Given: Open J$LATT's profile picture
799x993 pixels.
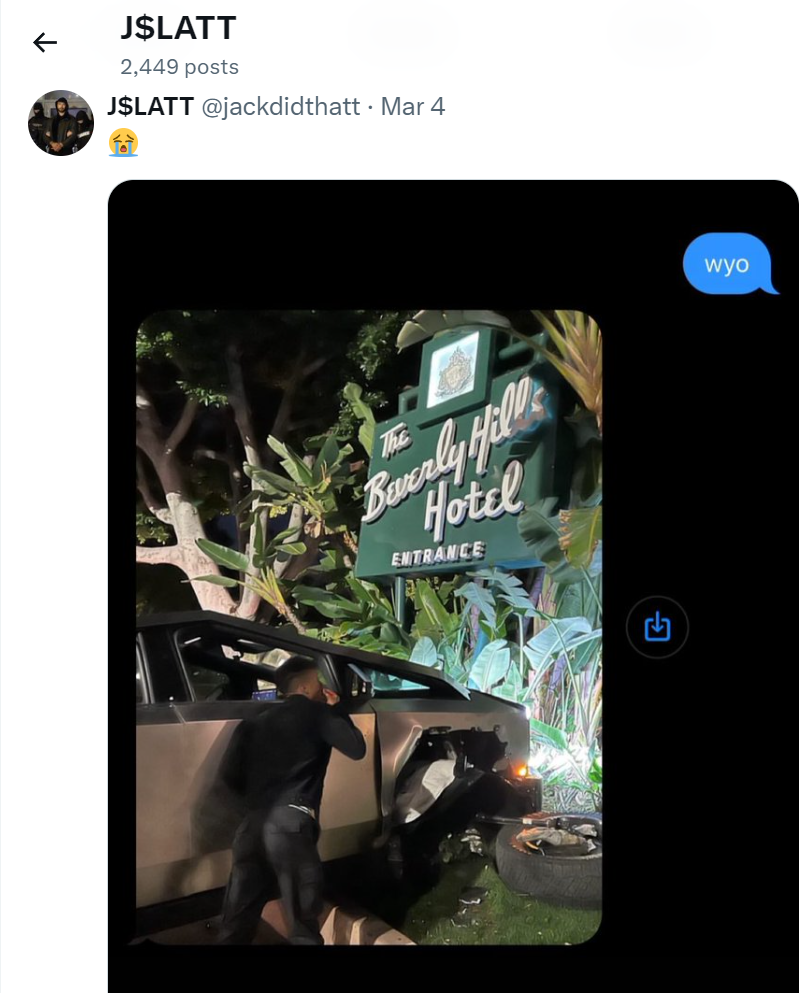Looking at the screenshot, I should [61, 123].
